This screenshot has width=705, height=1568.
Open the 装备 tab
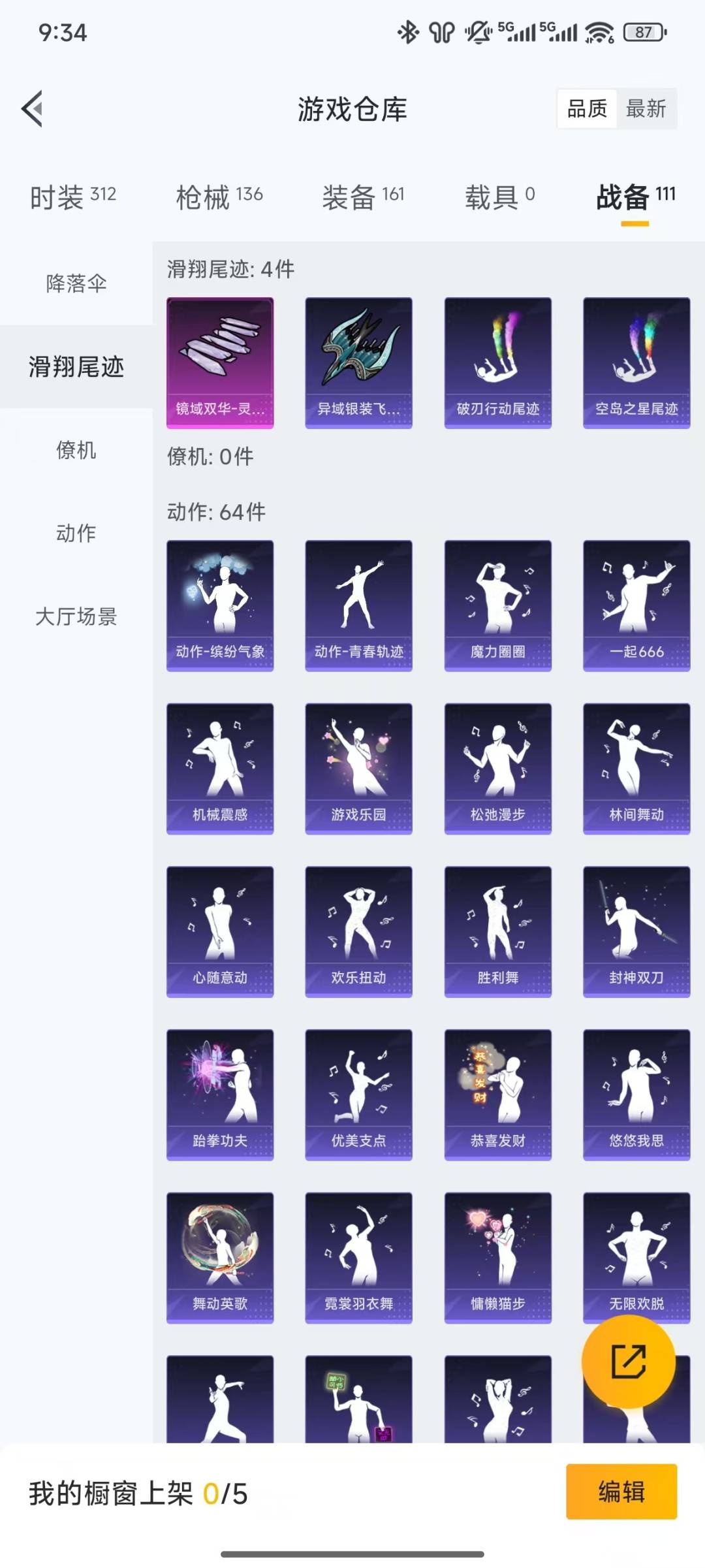(363, 197)
